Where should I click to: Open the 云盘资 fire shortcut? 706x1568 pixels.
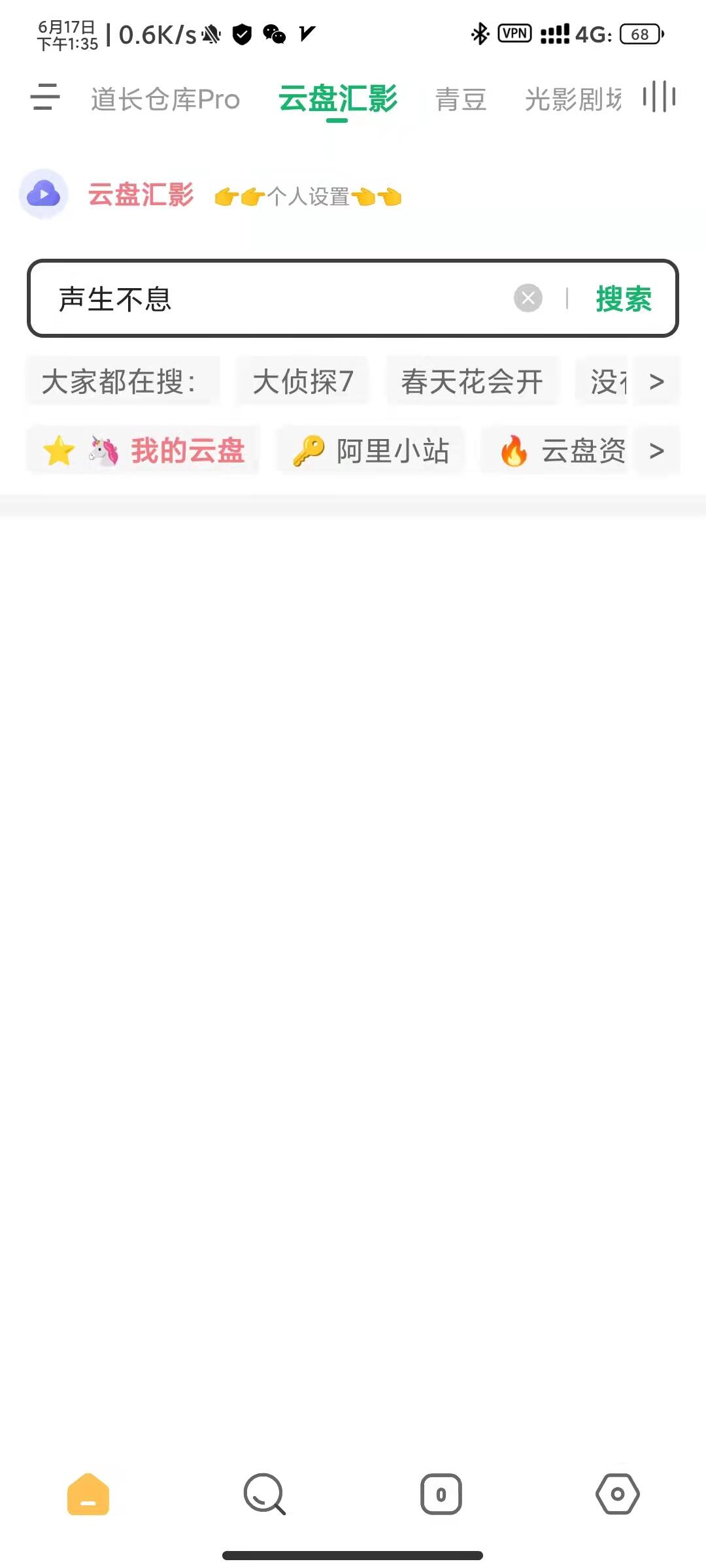click(x=561, y=451)
